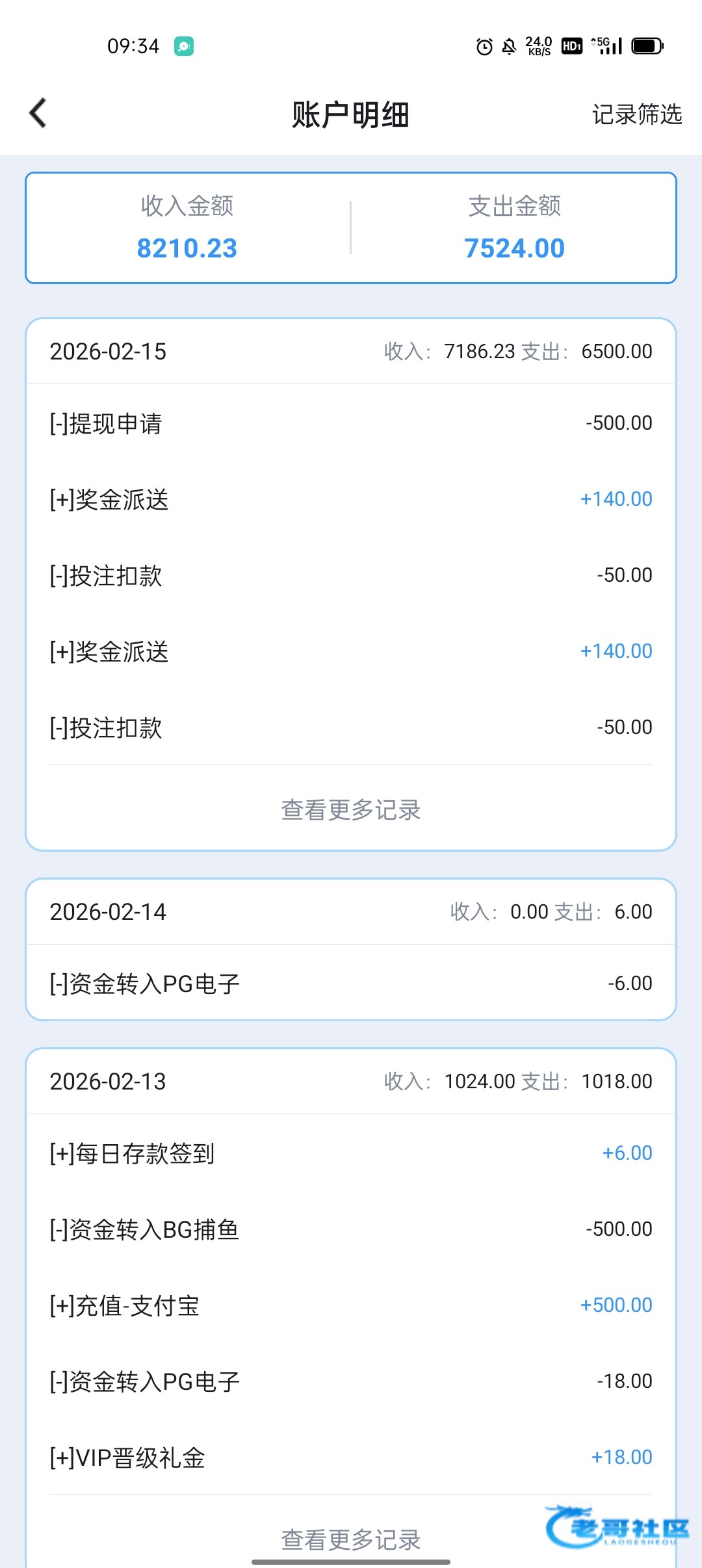Go back using the top-left arrow
The height and width of the screenshot is (1568, 702).
[x=39, y=113]
